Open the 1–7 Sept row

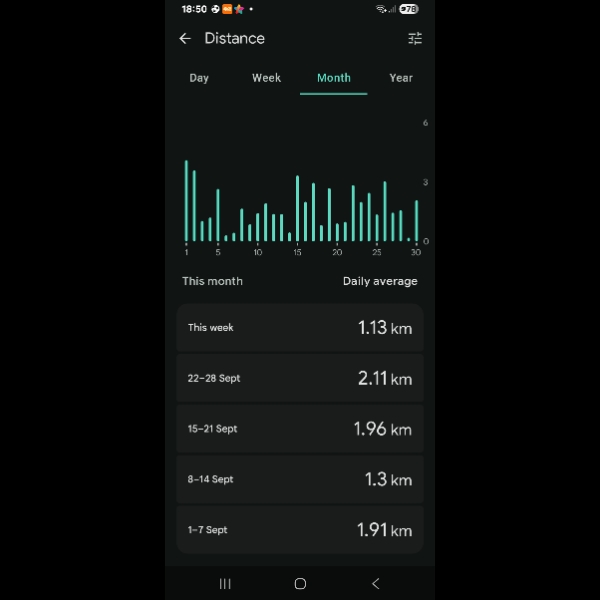[x=300, y=530]
